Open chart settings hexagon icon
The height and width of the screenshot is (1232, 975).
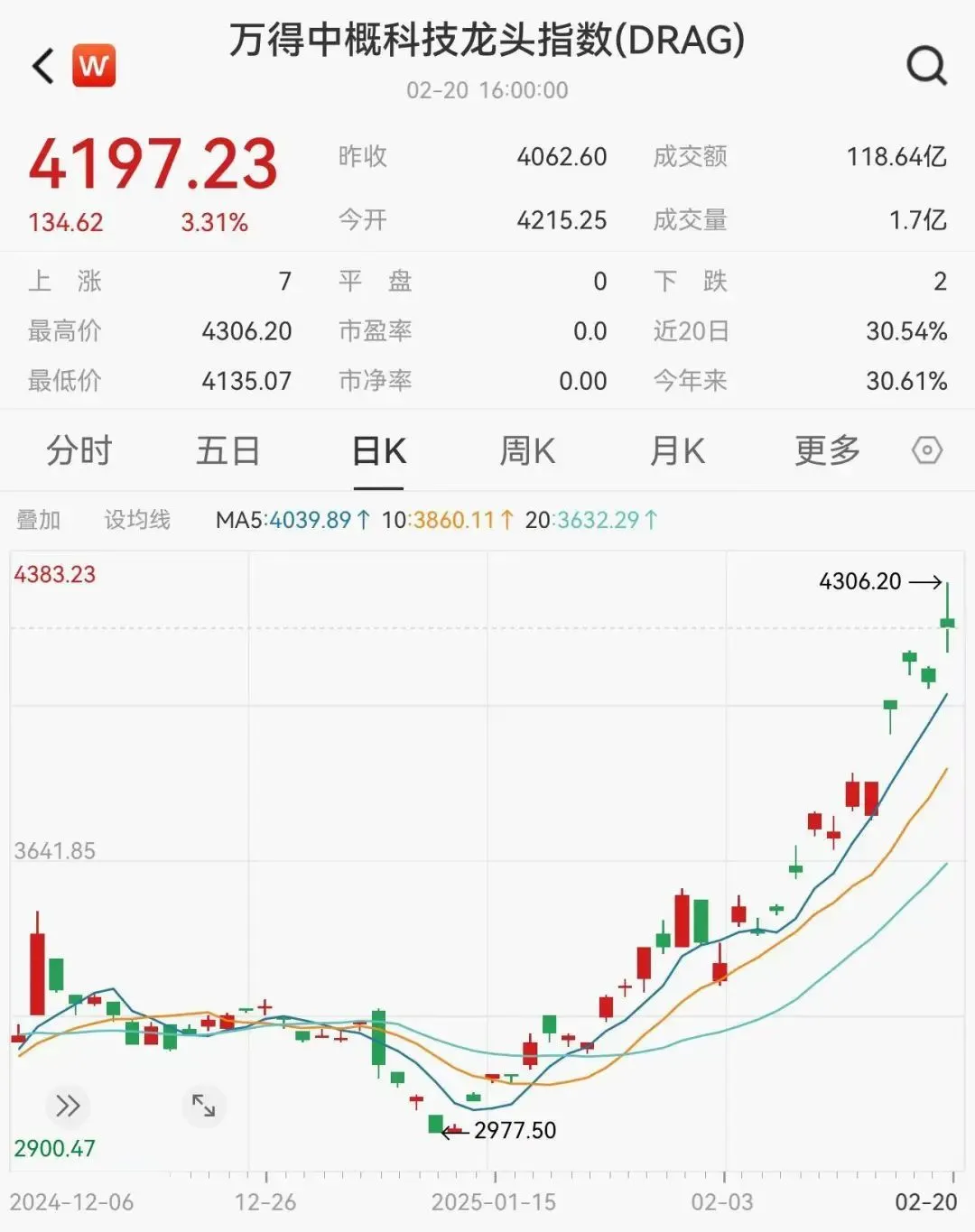(x=927, y=450)
